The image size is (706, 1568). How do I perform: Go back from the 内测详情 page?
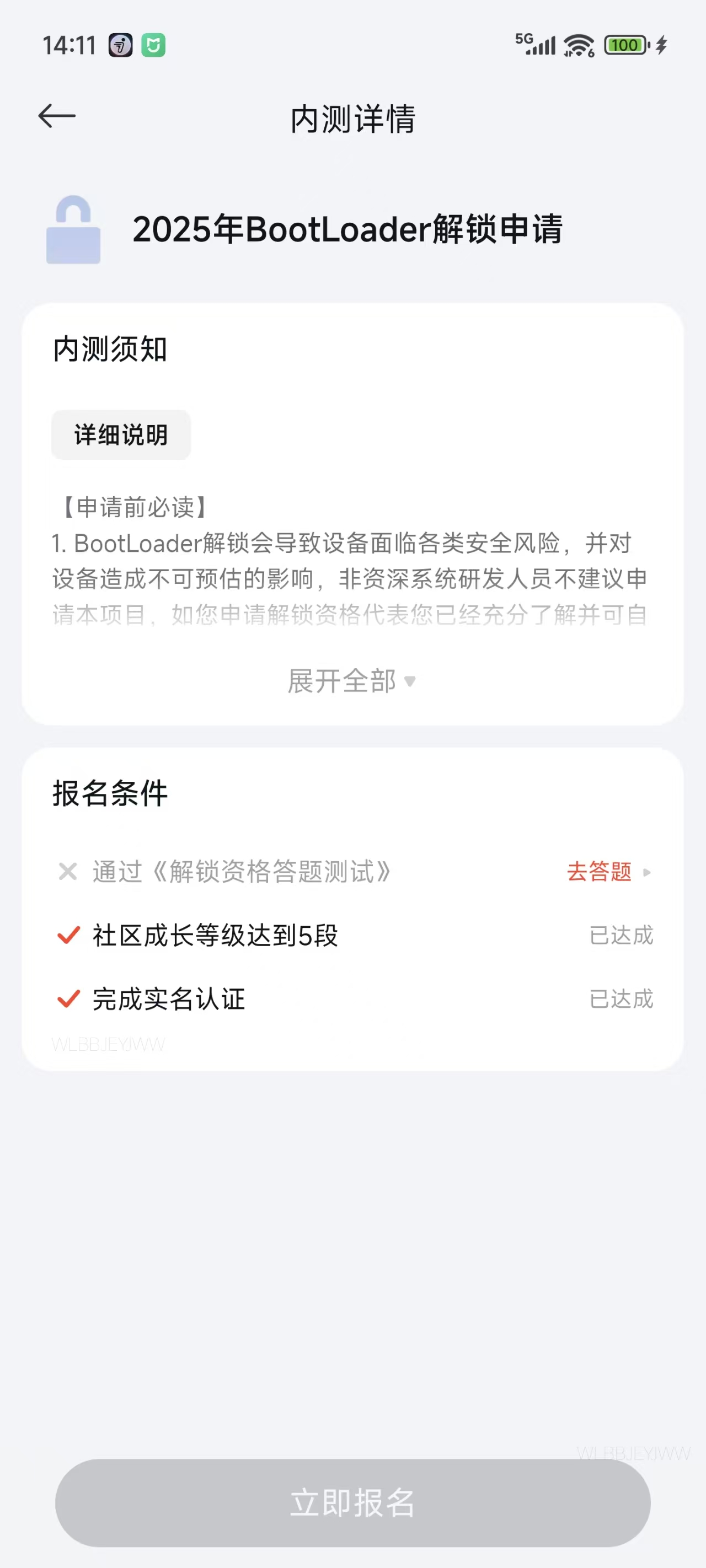(x=57, y=116)
